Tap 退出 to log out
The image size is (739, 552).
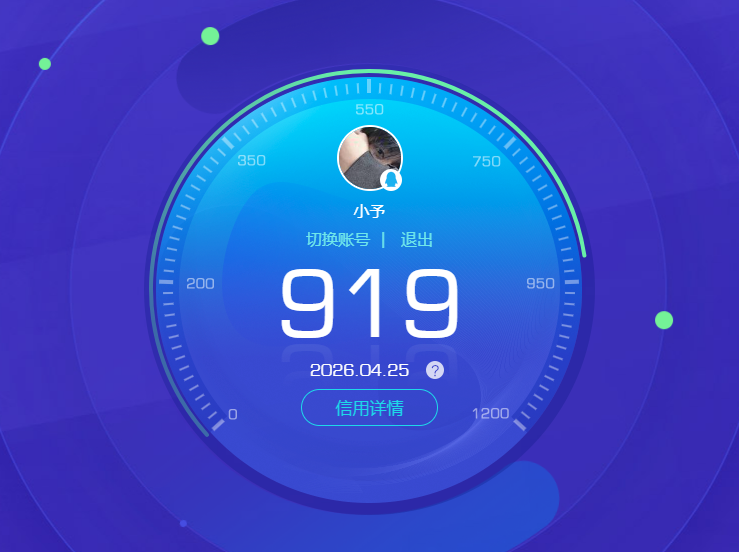416,240
